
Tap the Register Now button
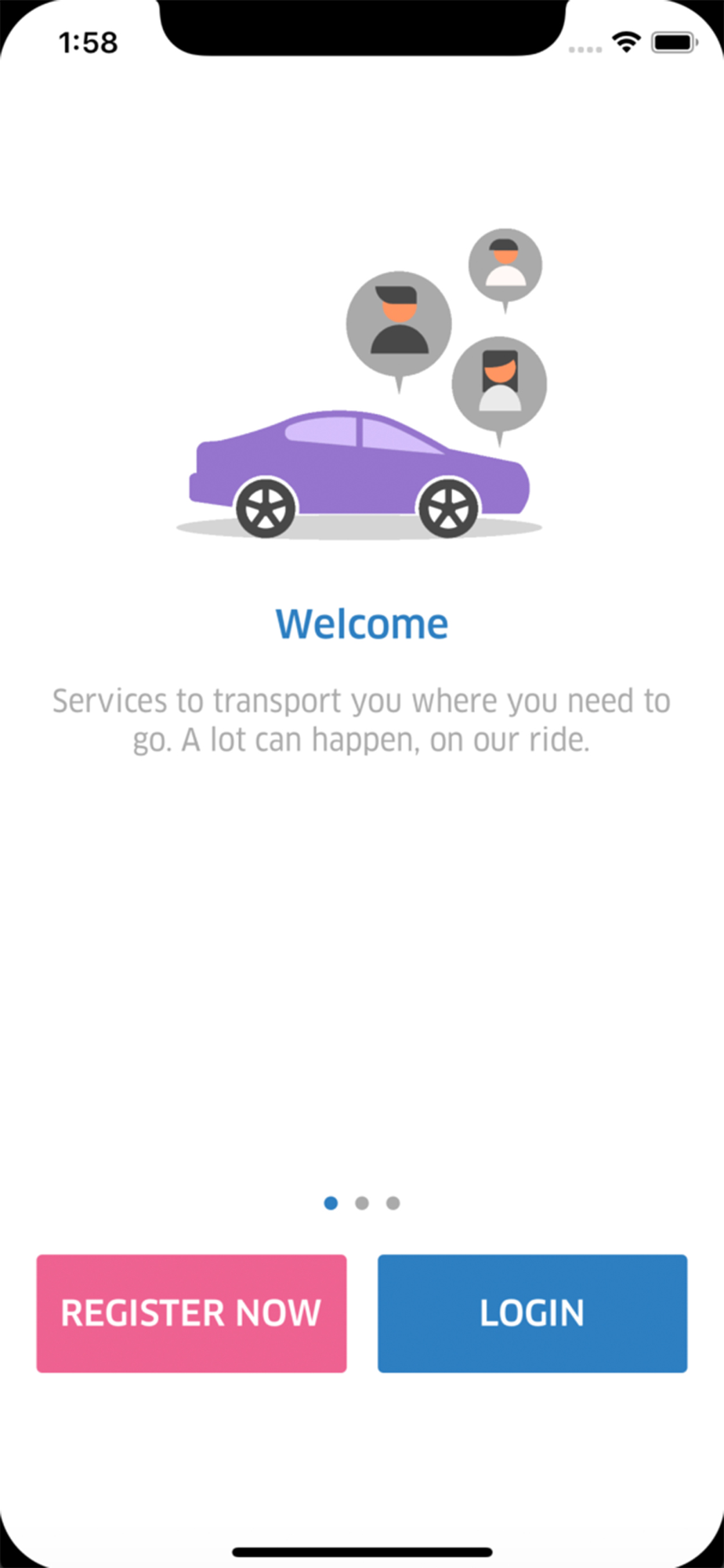pyautogui.click(x=191, y=1313)
